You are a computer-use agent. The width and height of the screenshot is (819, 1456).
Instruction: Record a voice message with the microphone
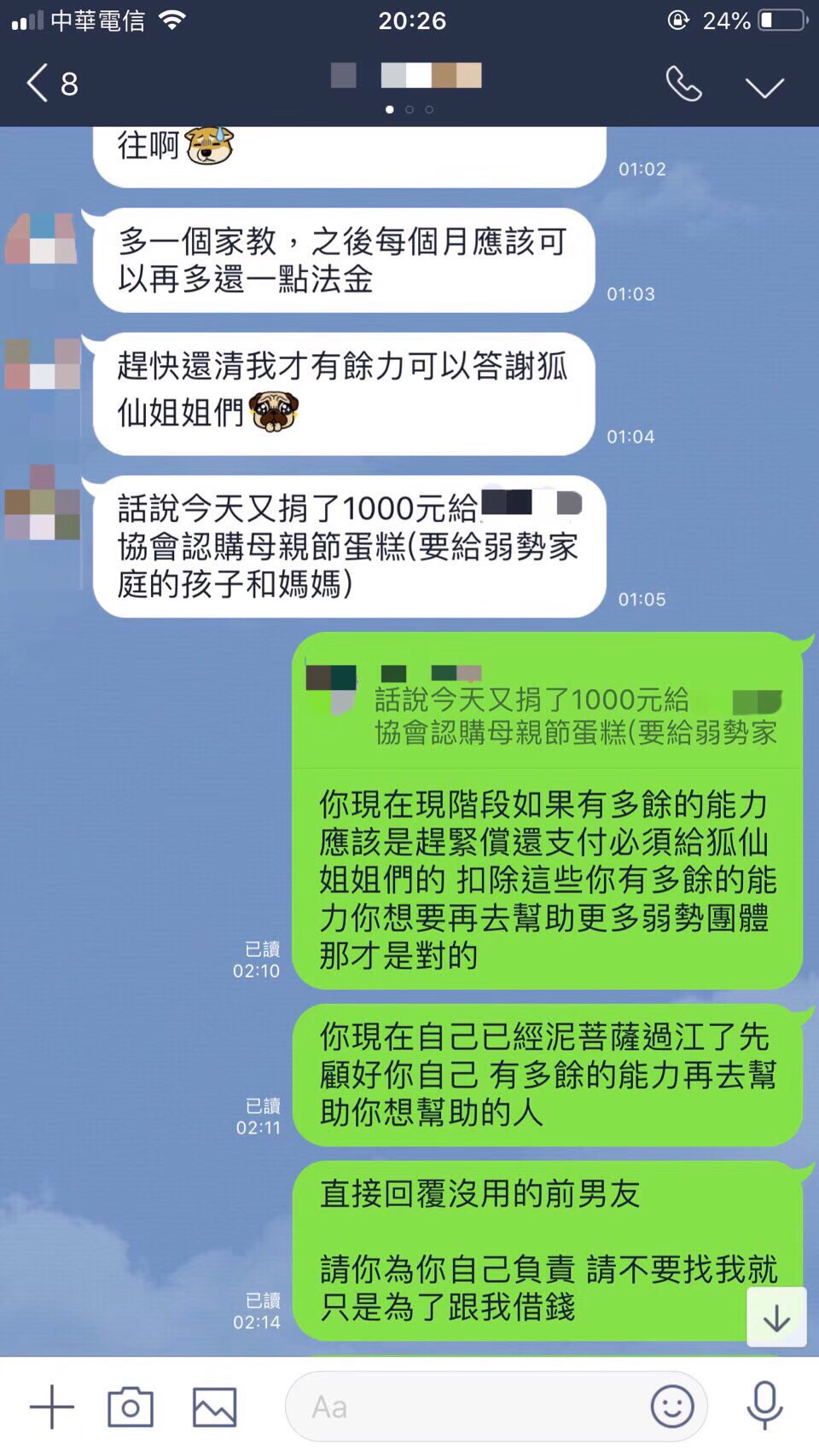[764, 1405]
